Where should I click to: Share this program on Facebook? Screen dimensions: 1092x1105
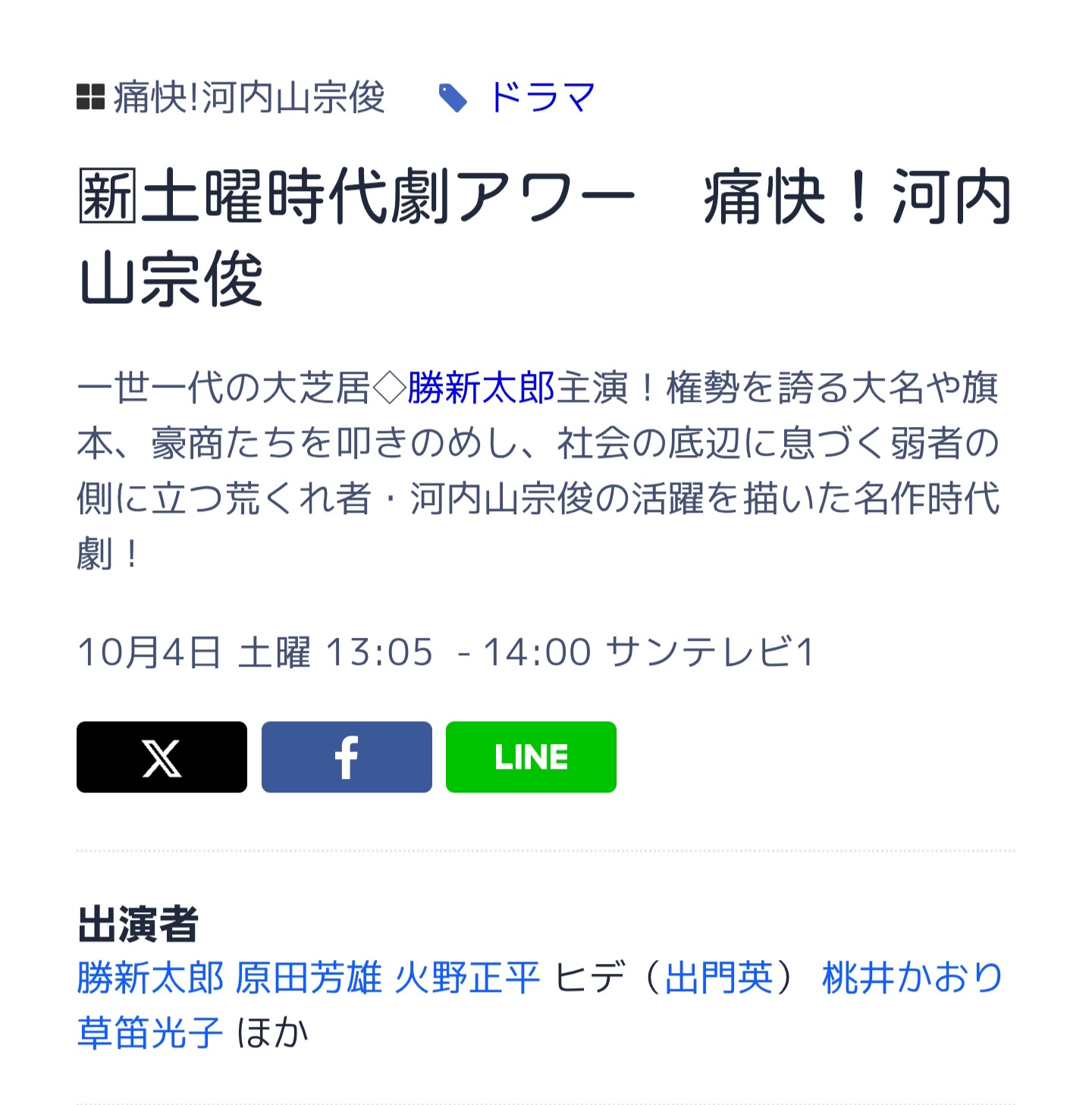point(347,757)
